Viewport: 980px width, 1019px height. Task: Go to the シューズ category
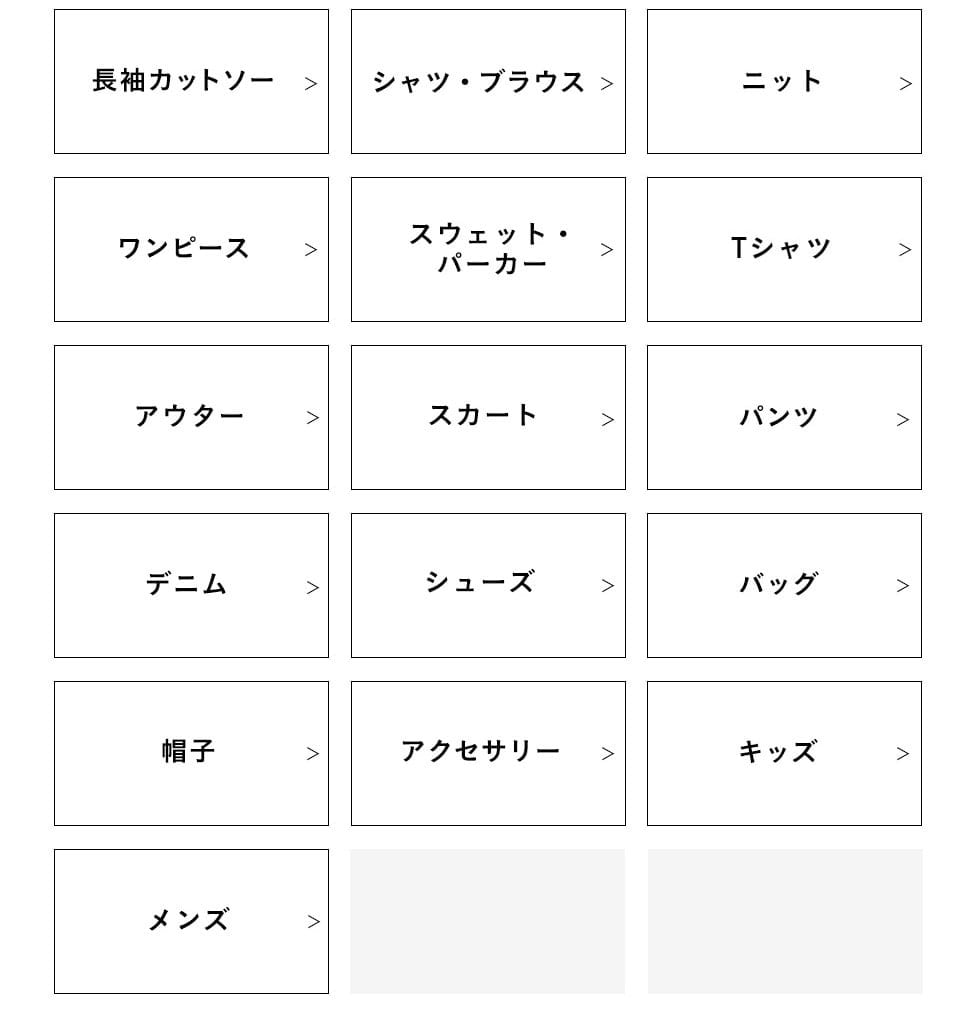point(488,586)
